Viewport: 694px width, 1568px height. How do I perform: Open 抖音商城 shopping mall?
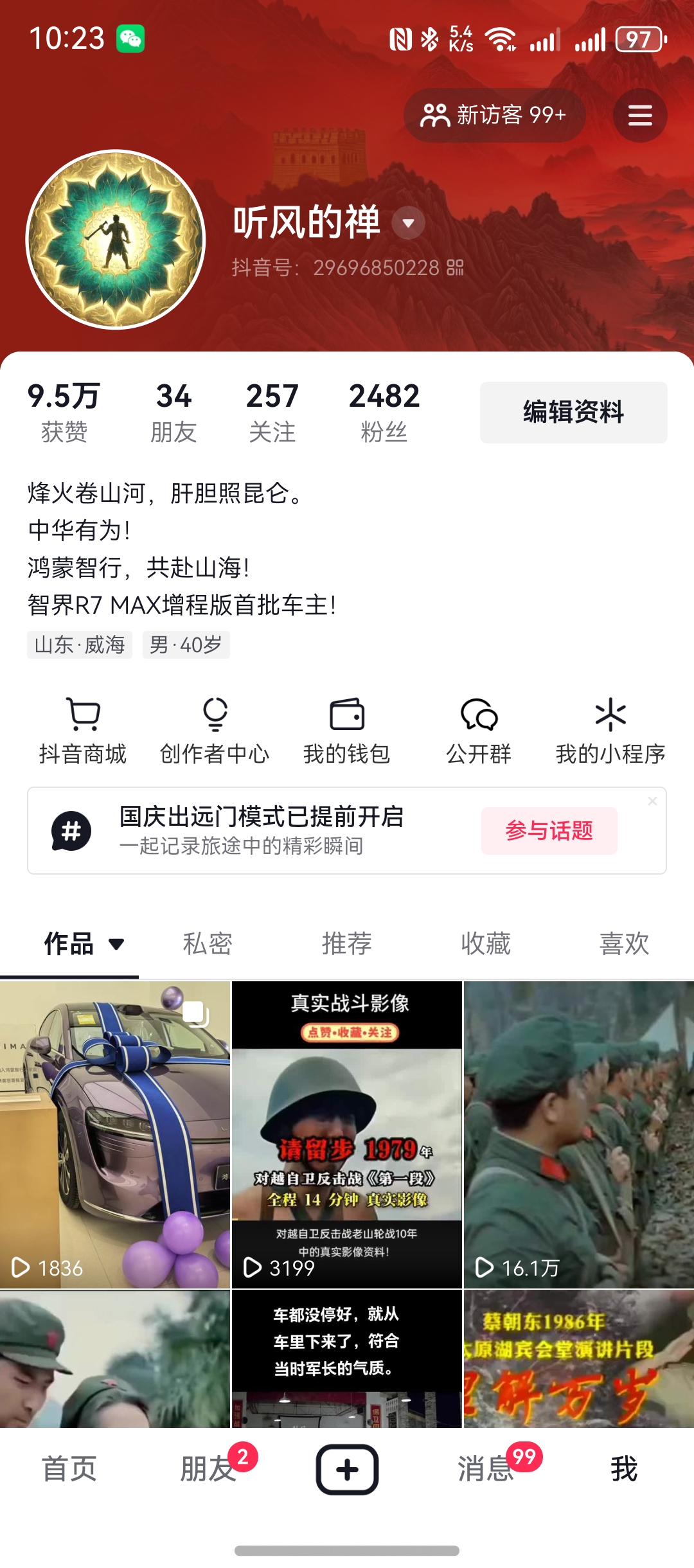(83, 731)
